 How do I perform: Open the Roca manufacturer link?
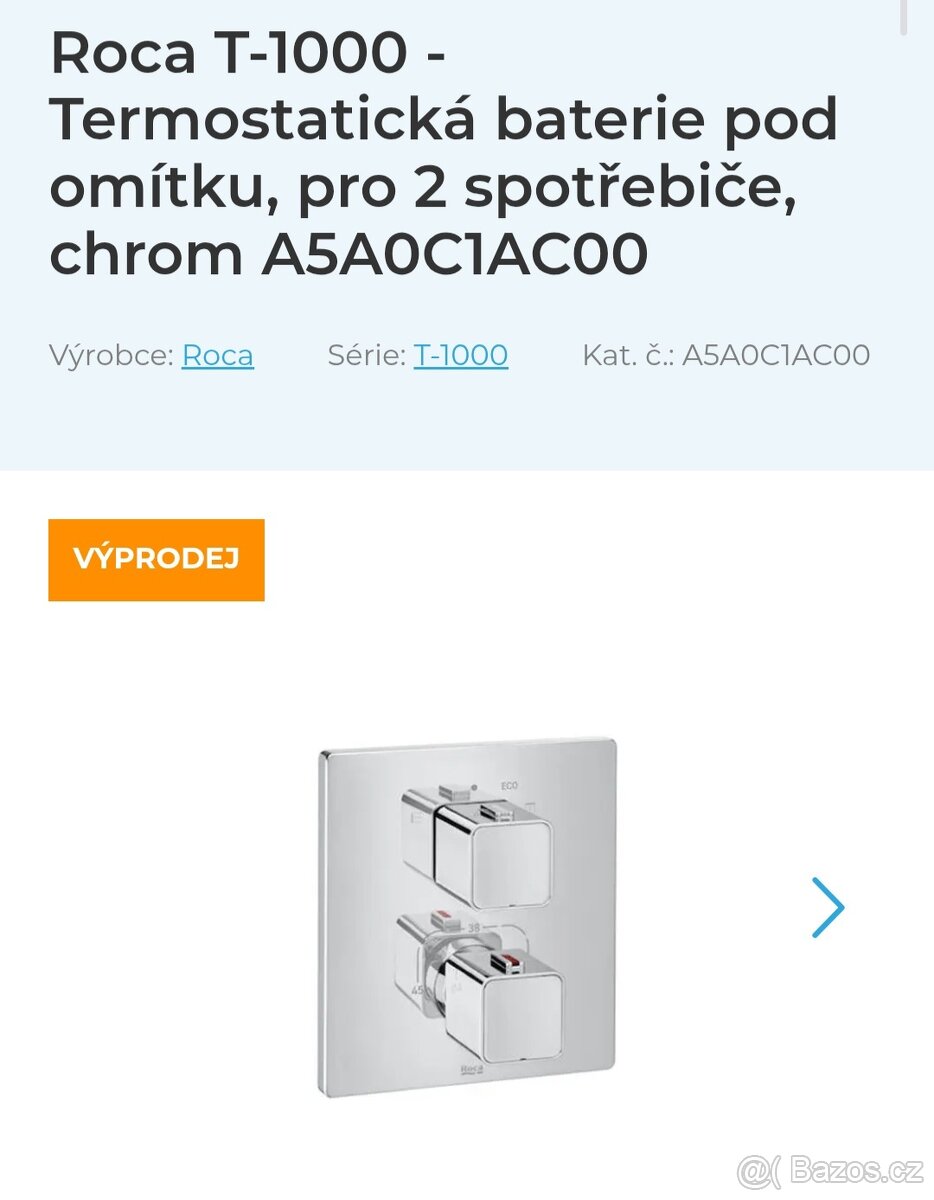(217, 355)
